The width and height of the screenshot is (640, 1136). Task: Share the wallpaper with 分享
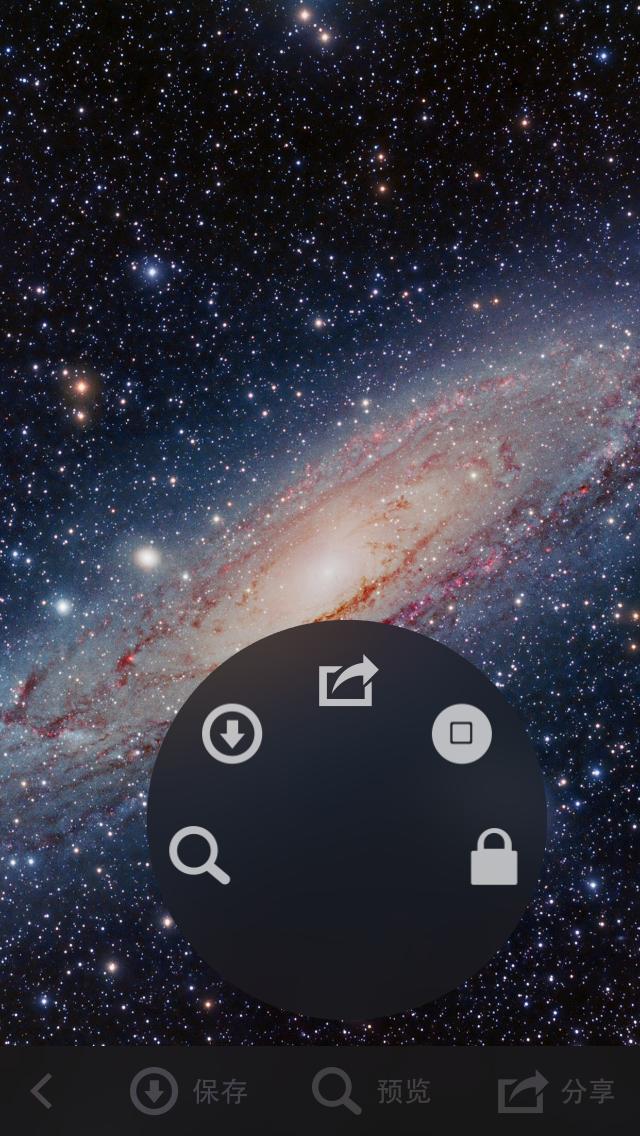click(x=556, y=1091)
